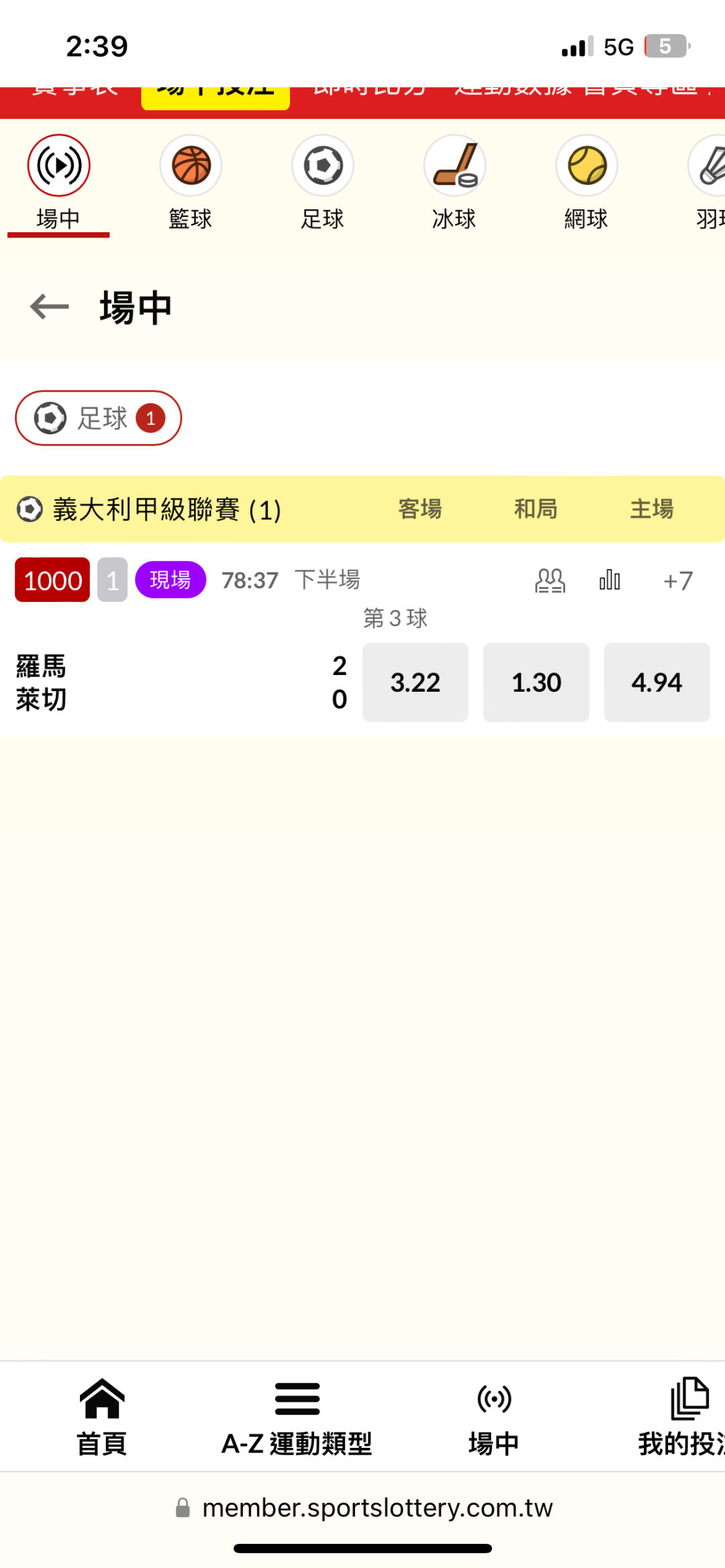725x1568 pixels.
Task: Select the 足球 football sport category
Action: tap(323, 182)
